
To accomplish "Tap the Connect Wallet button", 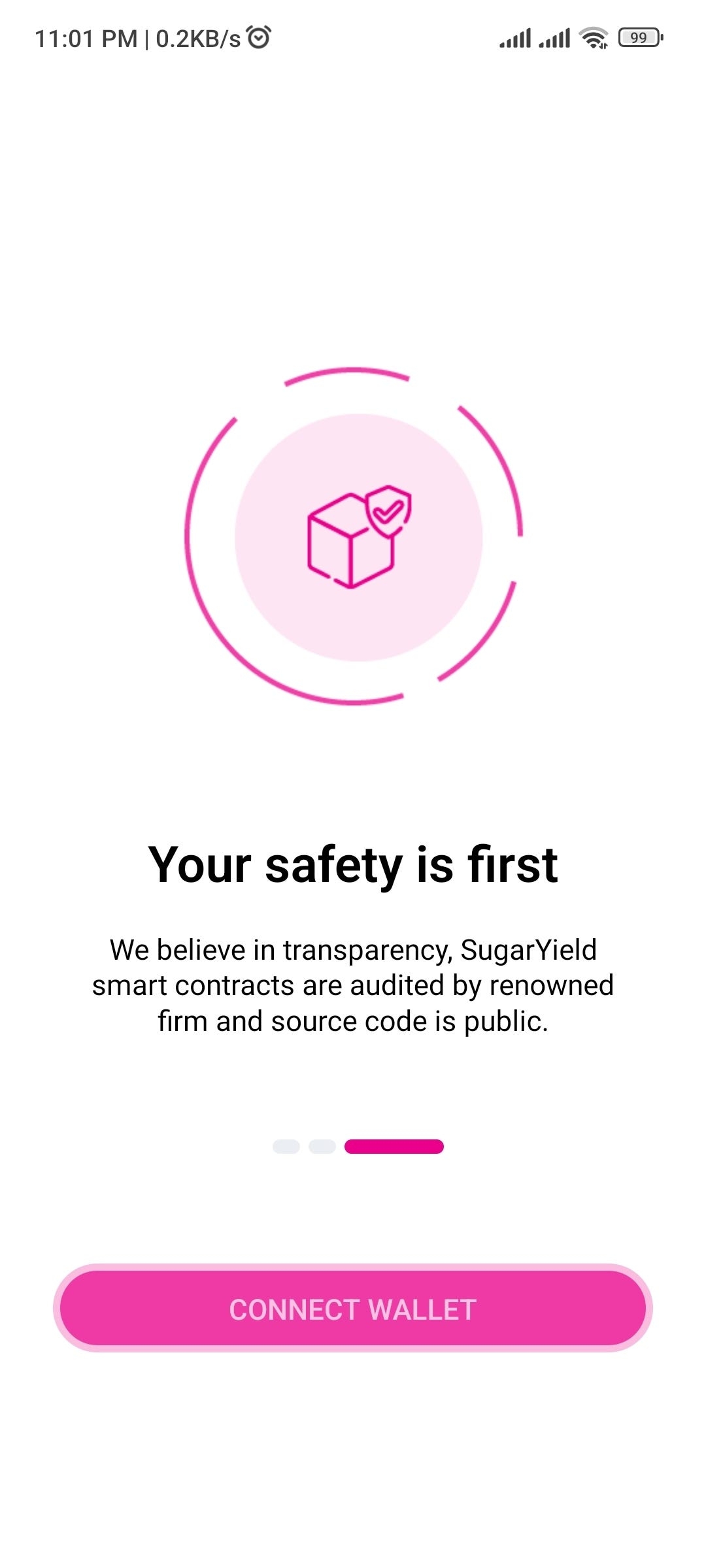I will click(353, 1309).
